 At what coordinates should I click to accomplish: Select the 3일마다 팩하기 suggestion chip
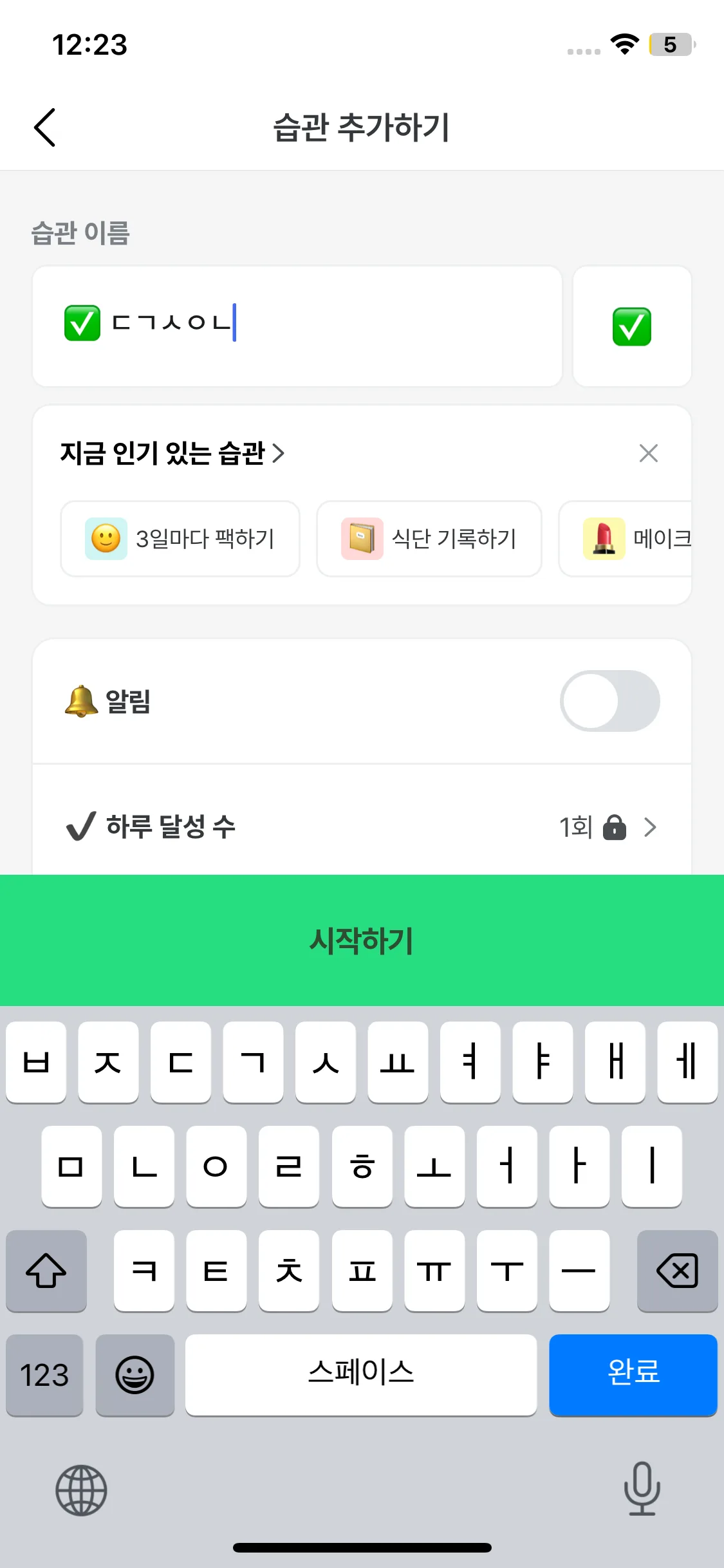tap(180, 539)
